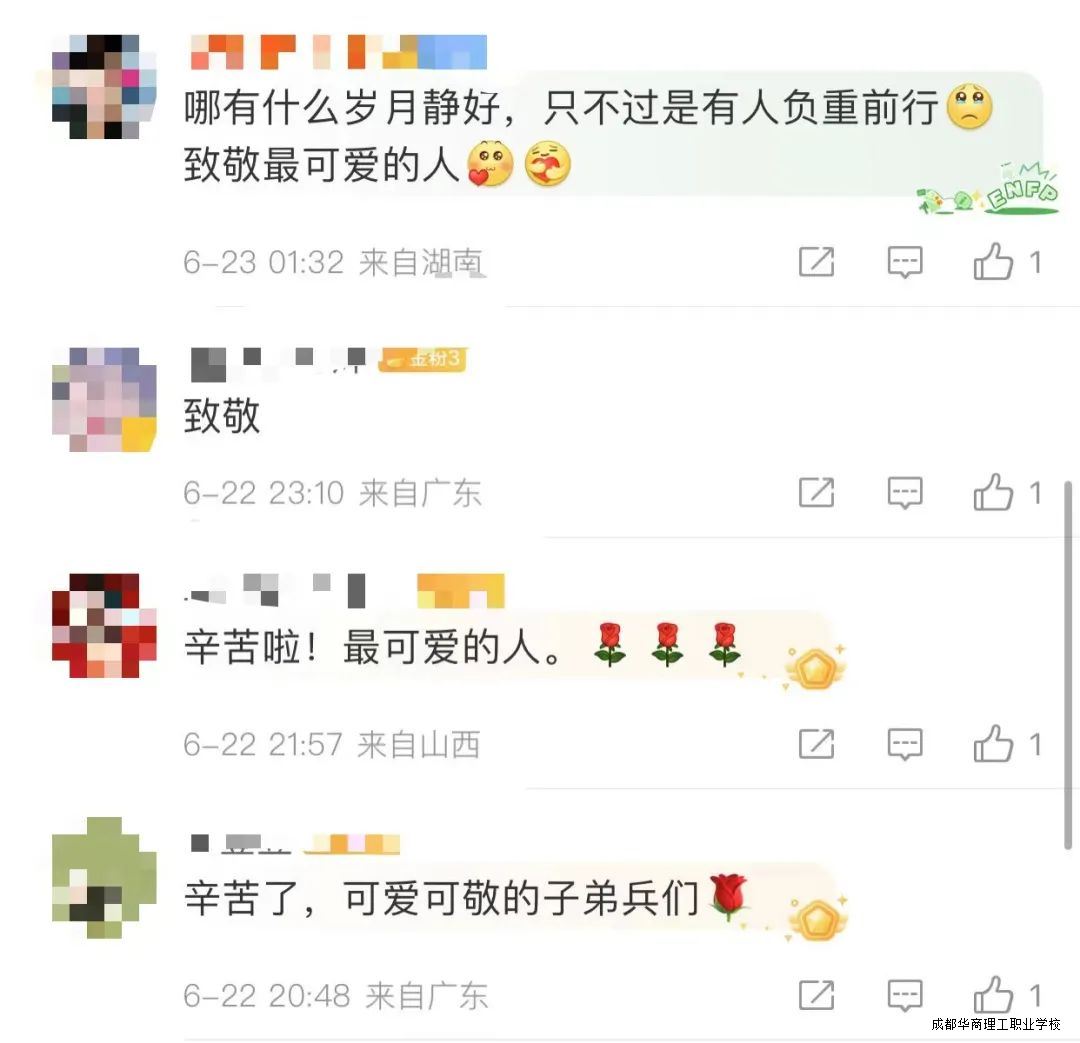This screenshot has height=1043, width=1080.
Task: Like the short 致敬 comment from 6-22 23:10
Action: pyautogui.click(x=993, y=493)
